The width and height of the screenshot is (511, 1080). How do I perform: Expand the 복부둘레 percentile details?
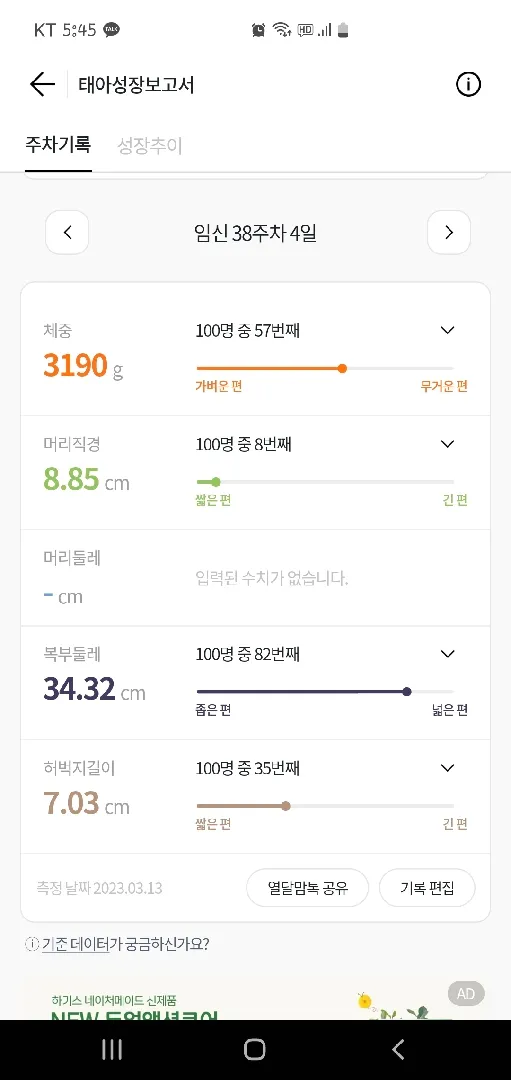[448, 654]
